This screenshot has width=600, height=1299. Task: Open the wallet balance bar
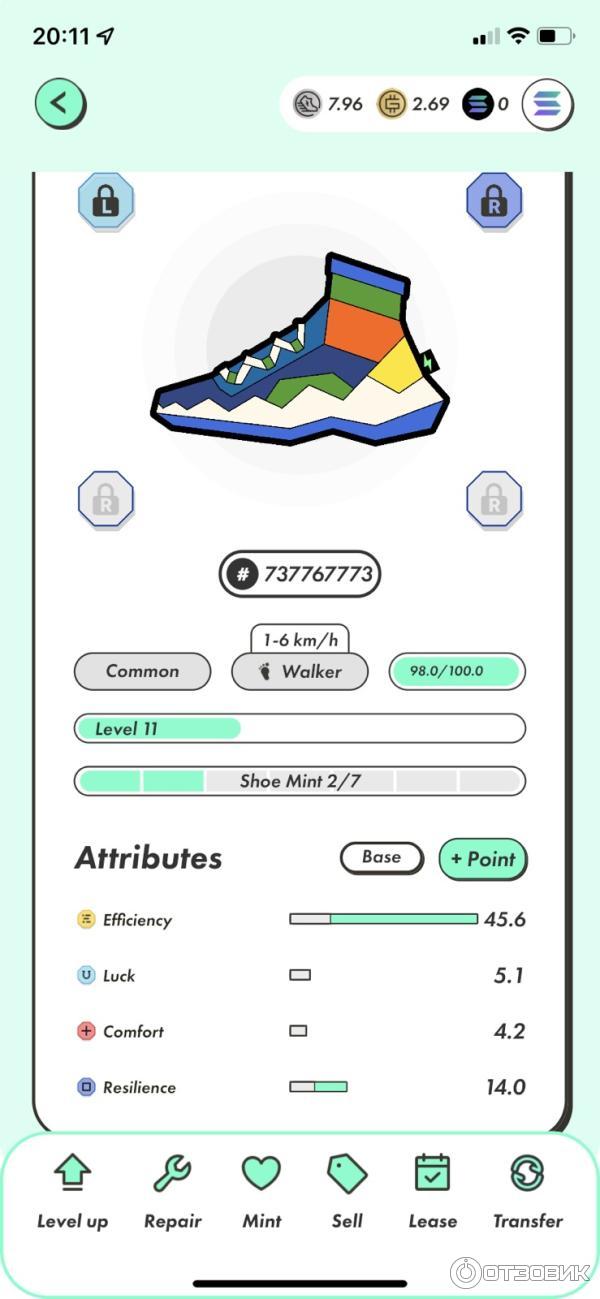(400, 104)
